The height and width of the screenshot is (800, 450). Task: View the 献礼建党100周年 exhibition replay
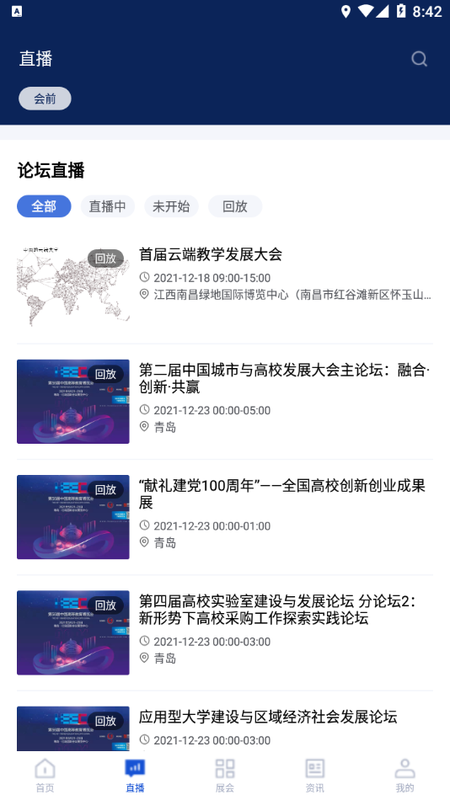tap(224, 517)
